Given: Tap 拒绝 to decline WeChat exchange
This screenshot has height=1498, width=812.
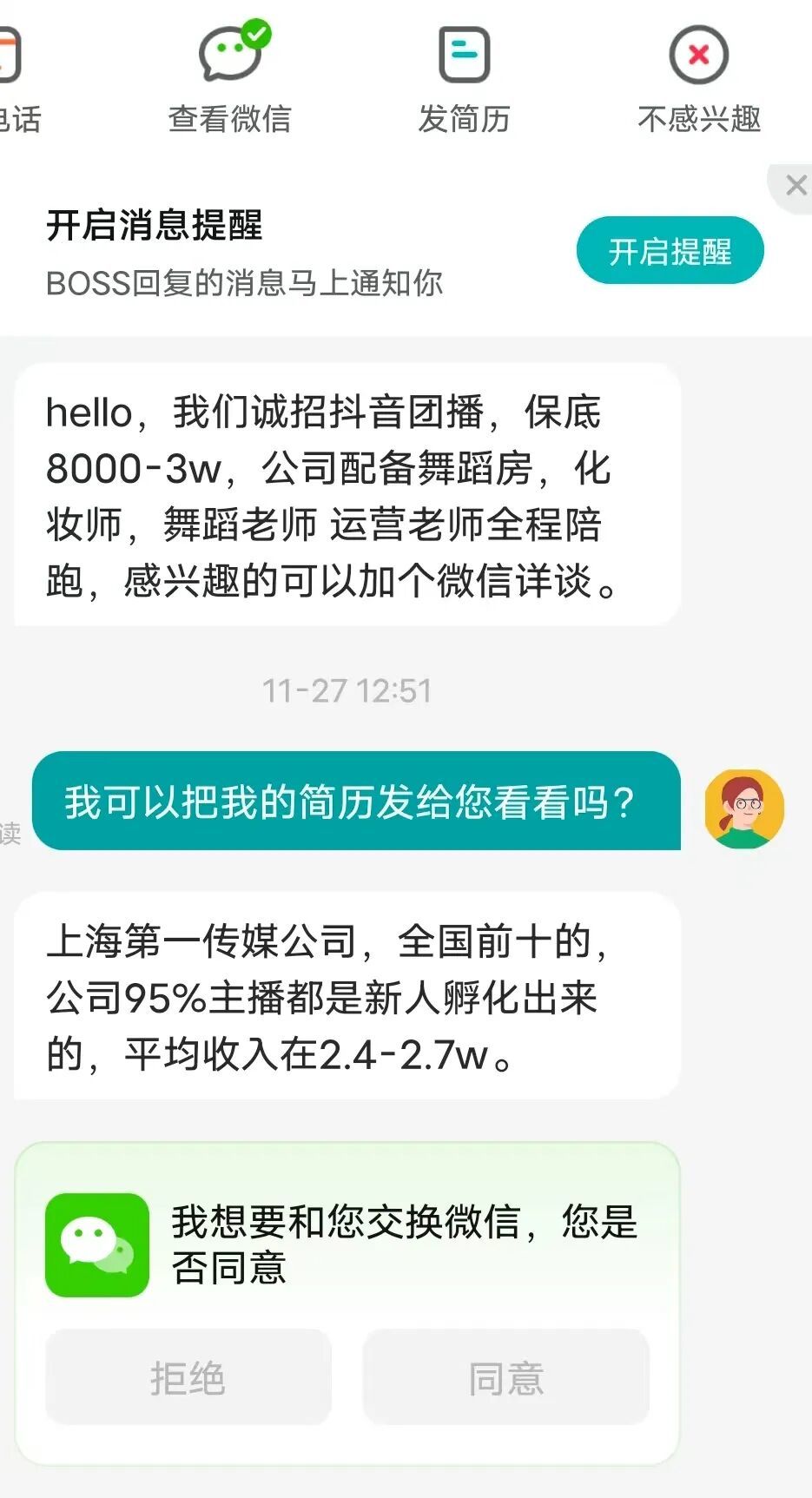Looking at the screenshot, I should [188, 1376].
